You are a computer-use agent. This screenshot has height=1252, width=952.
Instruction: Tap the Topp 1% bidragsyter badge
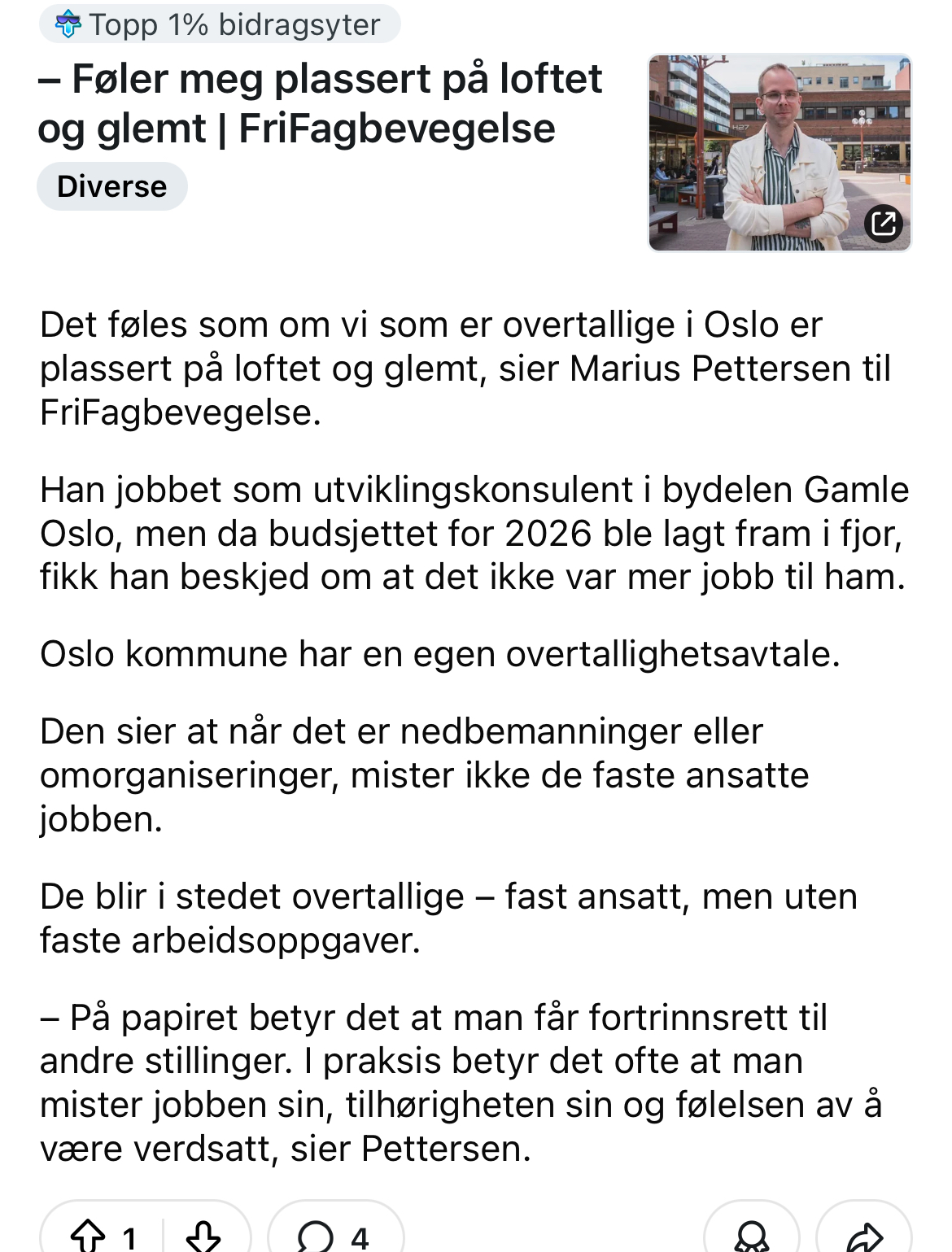[x=220, y=24]
